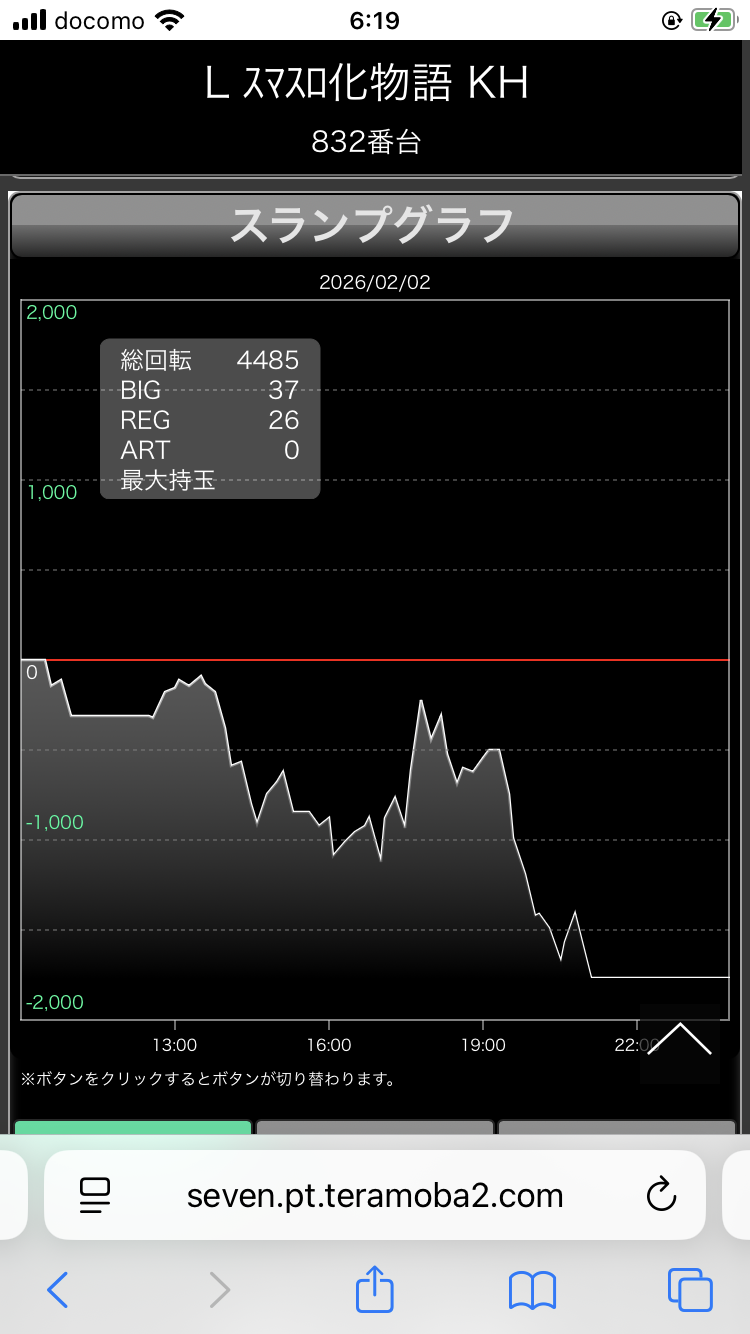The height and width of the screenshot is (1334, 750).
Task: Tap the scroll-to-top arrow button
Action: pos(680,1042)
